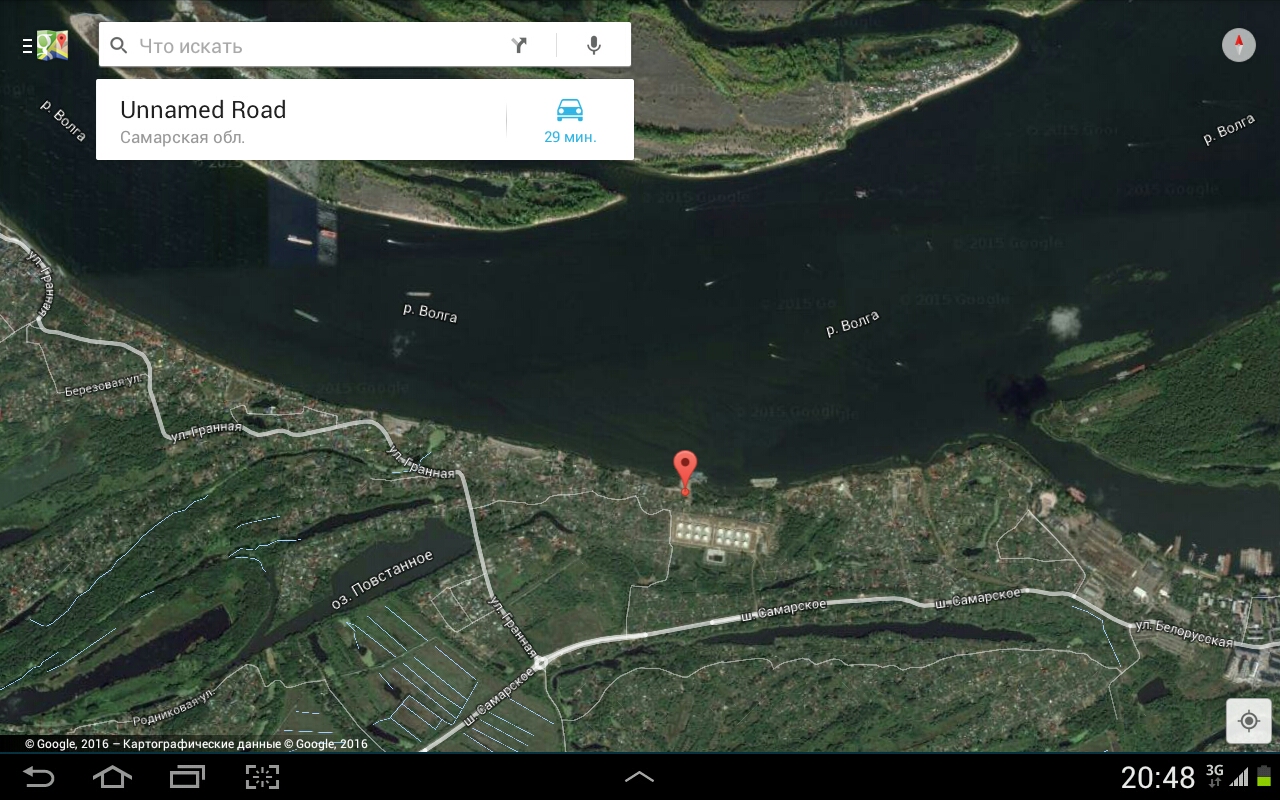Screen dimensions: 1280x800
Task: Open the Google Maps side menu
Action: click(43, 46)
